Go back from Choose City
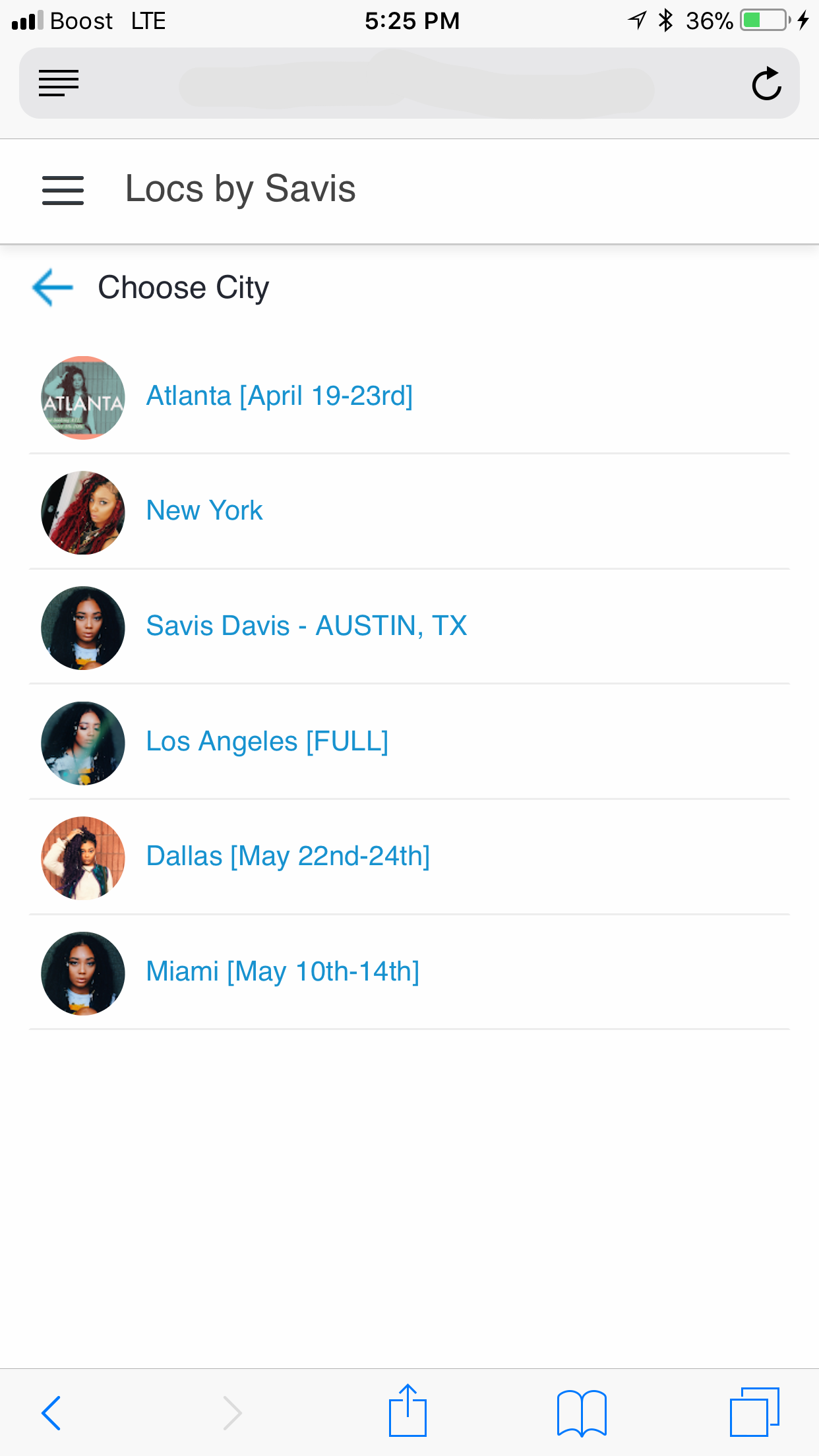819x1456 pixels. click(53, 288)
